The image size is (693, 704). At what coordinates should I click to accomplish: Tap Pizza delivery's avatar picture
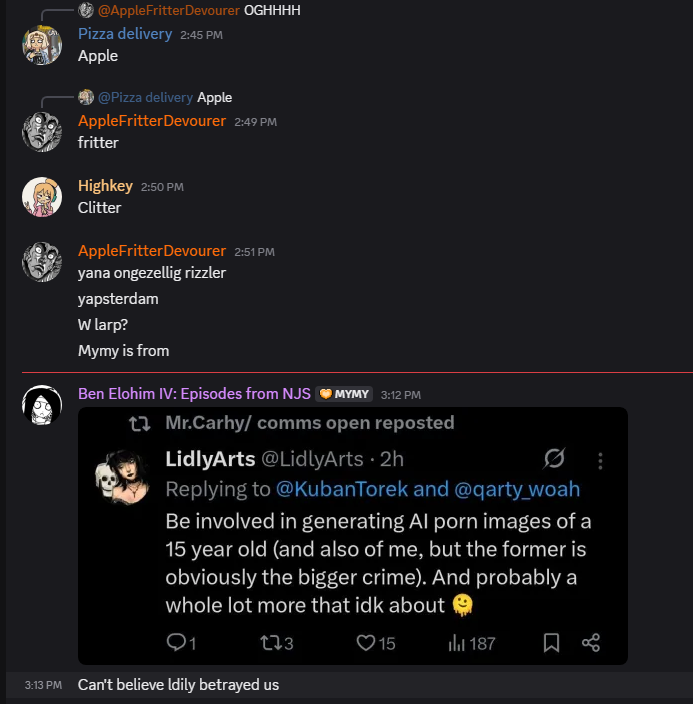pyautogui.click(x=42, y=45)
